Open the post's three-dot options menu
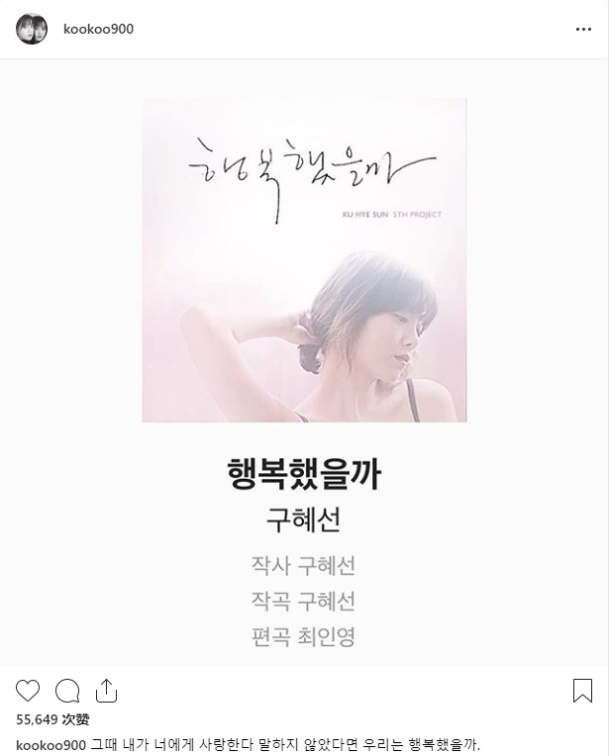The height and width of the screenshot is (756, 609). click(x=583, y=30)
